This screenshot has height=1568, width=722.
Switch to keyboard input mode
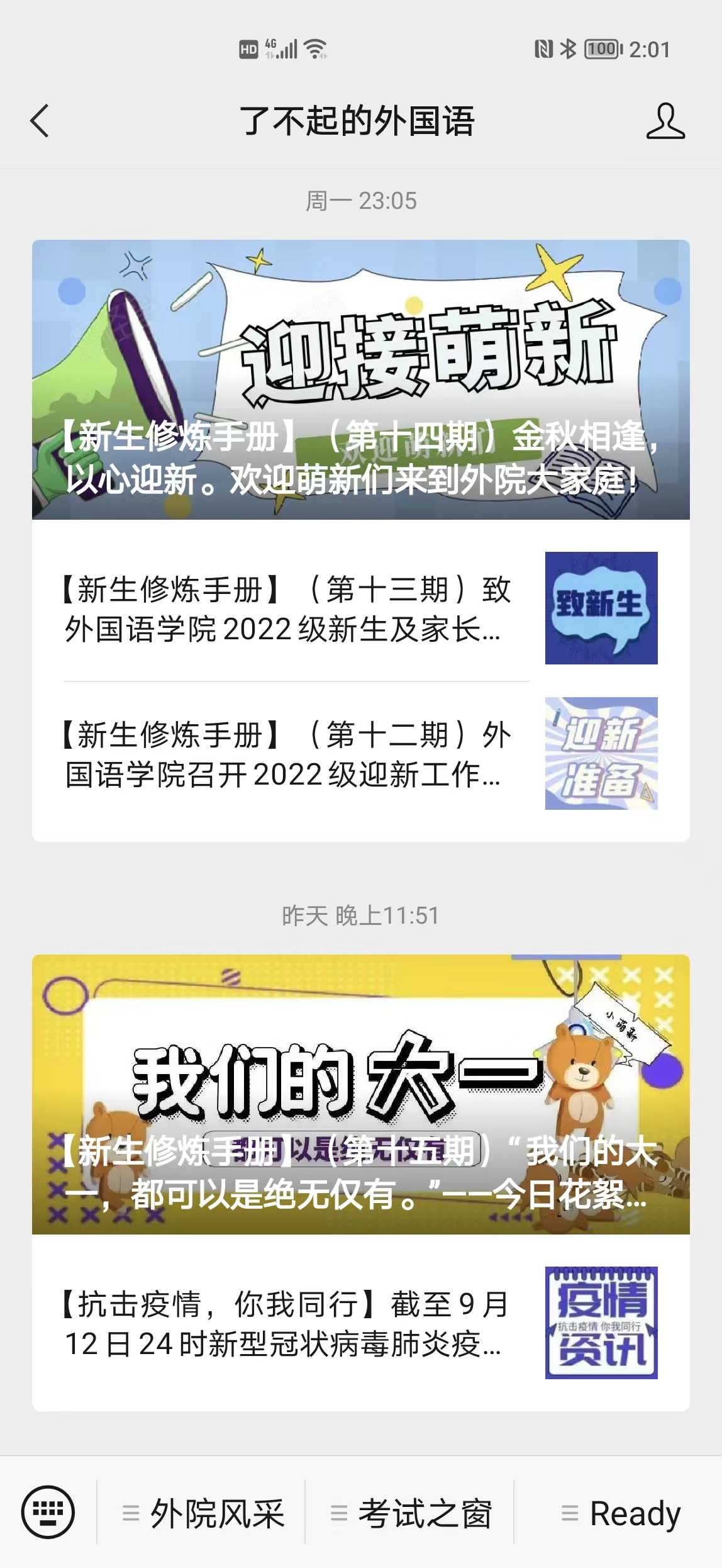point(48,1511)
